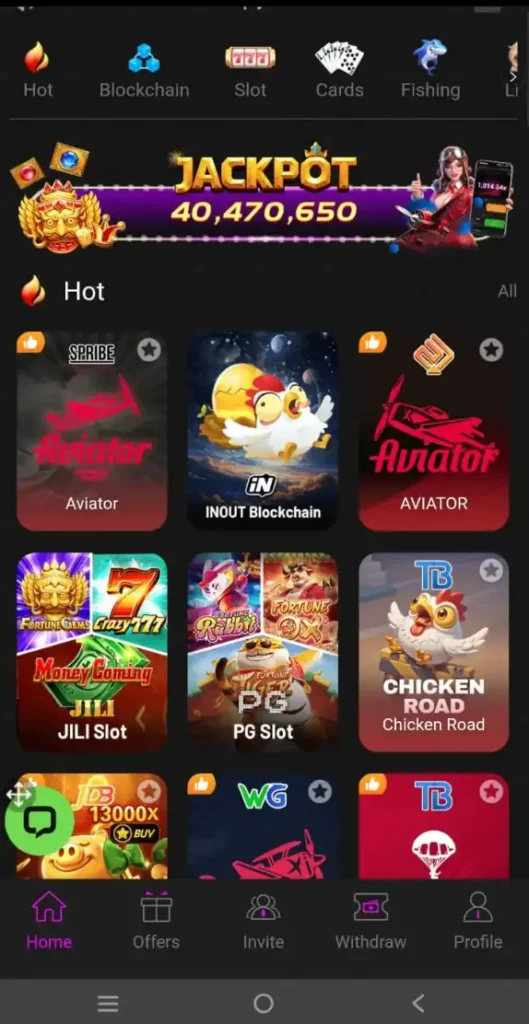This screenshot has width=529, height=1024.
Task: Open the Profile tab
Action: [478, 922]
